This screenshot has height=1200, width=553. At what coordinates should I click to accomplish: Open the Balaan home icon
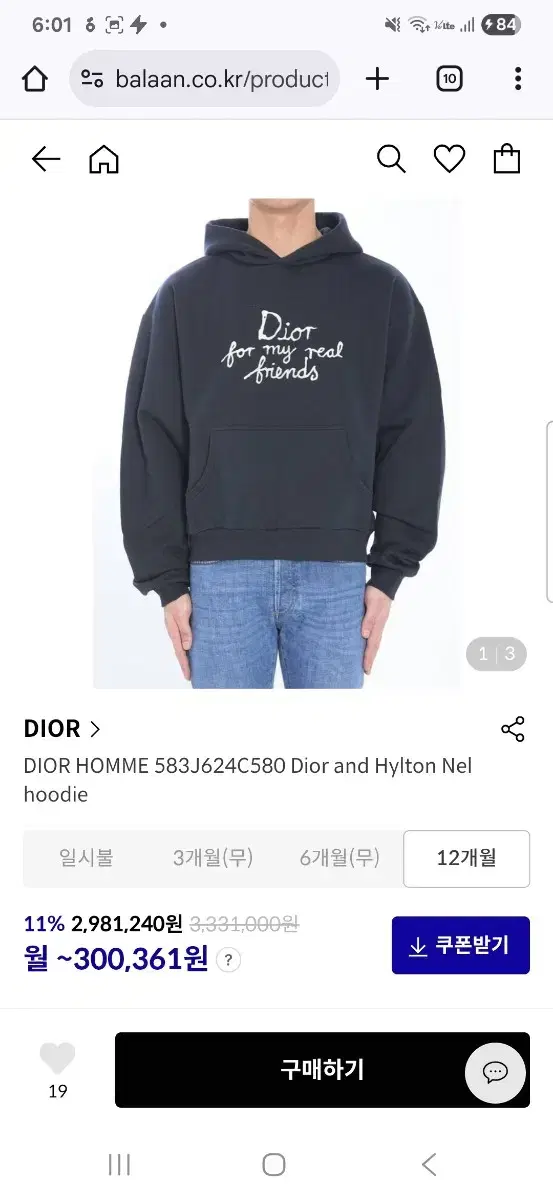[x=104, y=159]
